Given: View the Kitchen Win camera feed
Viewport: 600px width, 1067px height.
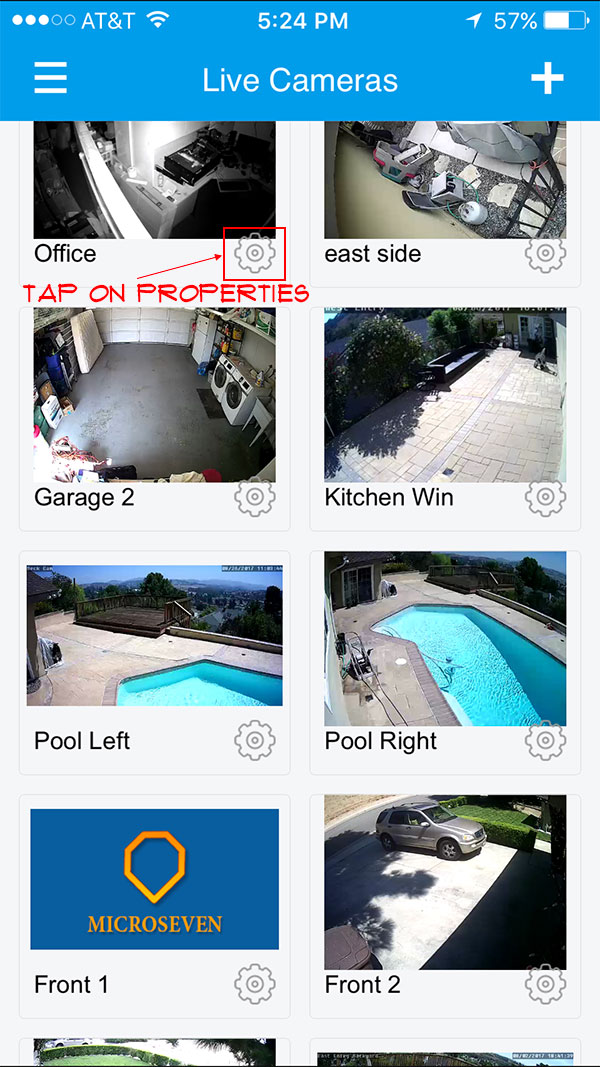Looking at the screenshot, I should [445, 395].
